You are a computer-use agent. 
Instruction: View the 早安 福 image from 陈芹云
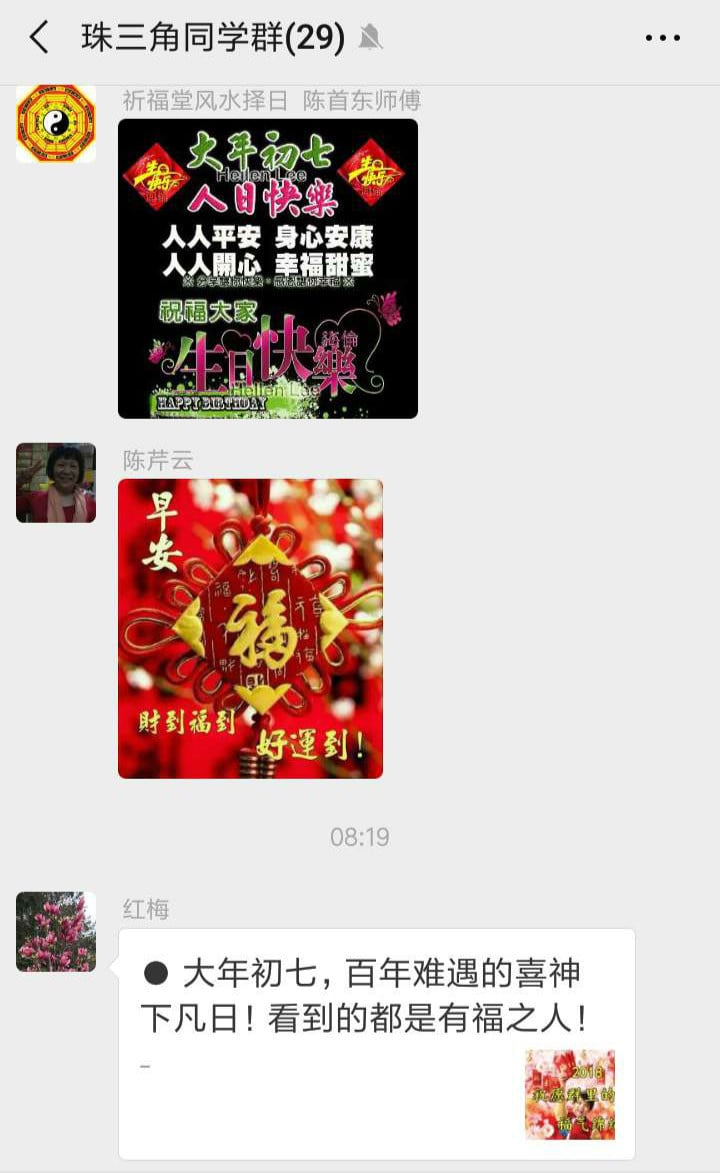251,628
